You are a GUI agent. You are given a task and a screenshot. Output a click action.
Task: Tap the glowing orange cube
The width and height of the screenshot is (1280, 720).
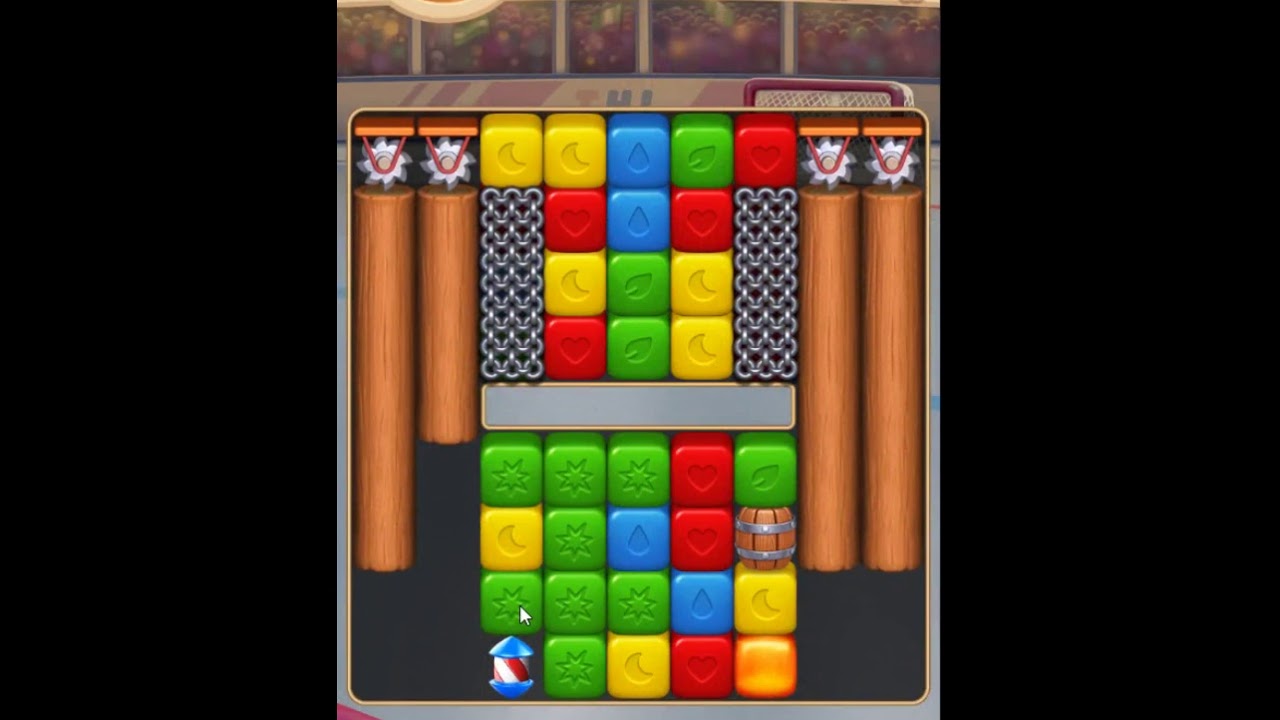[x=766, y=666]
